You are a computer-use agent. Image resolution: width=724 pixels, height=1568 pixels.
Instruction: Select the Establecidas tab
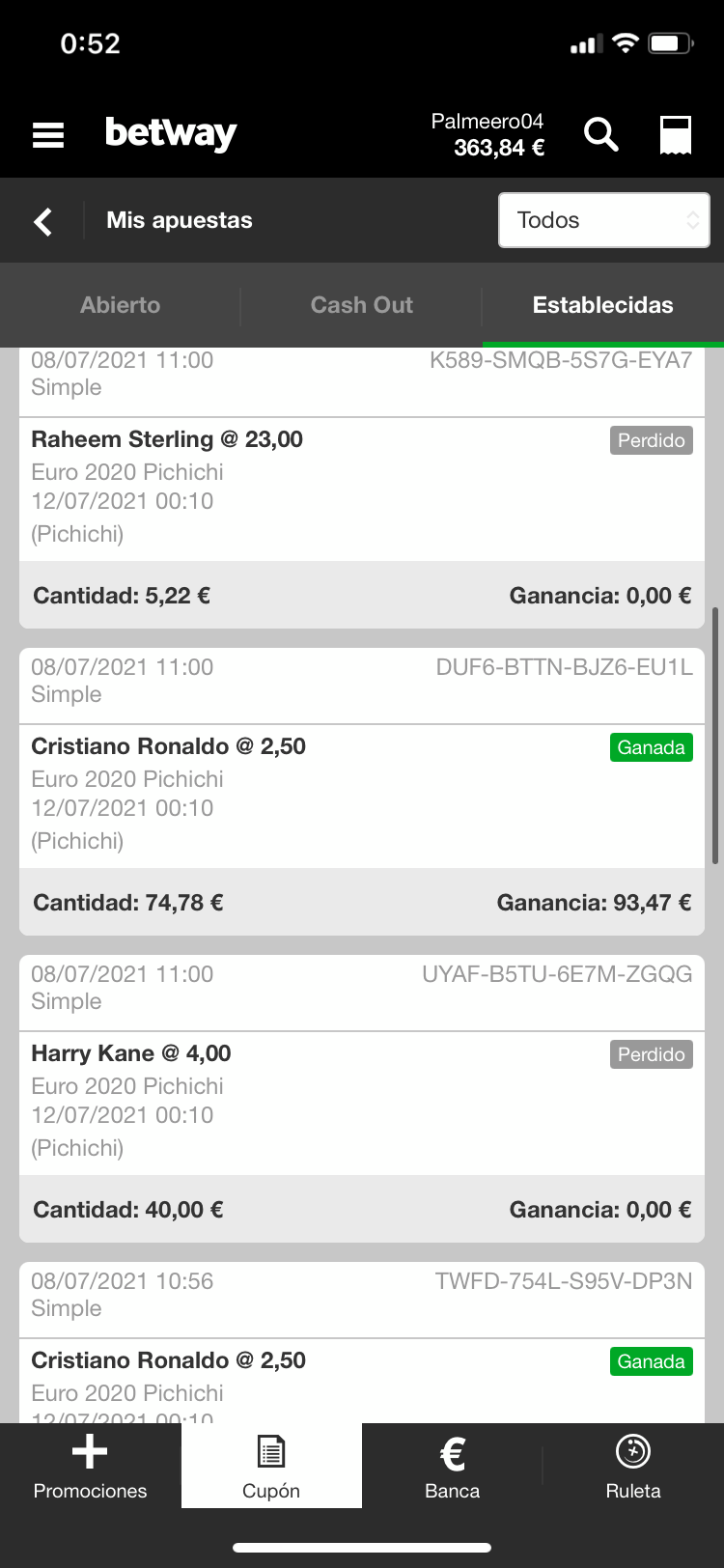pos(603,305)
